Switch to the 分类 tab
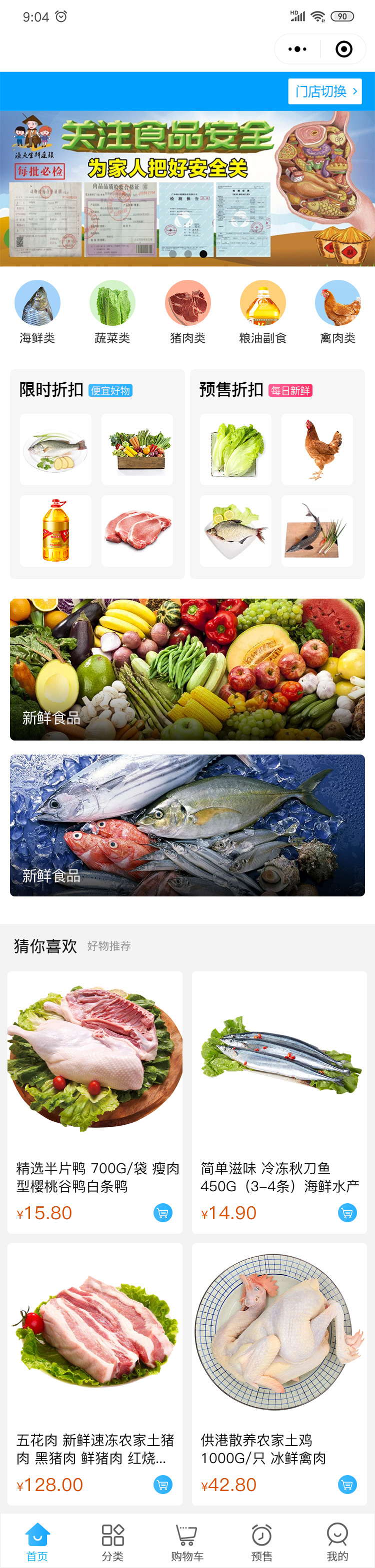Image resolution: width=375 pixels, height=1568 pixels. (112, 1542)
